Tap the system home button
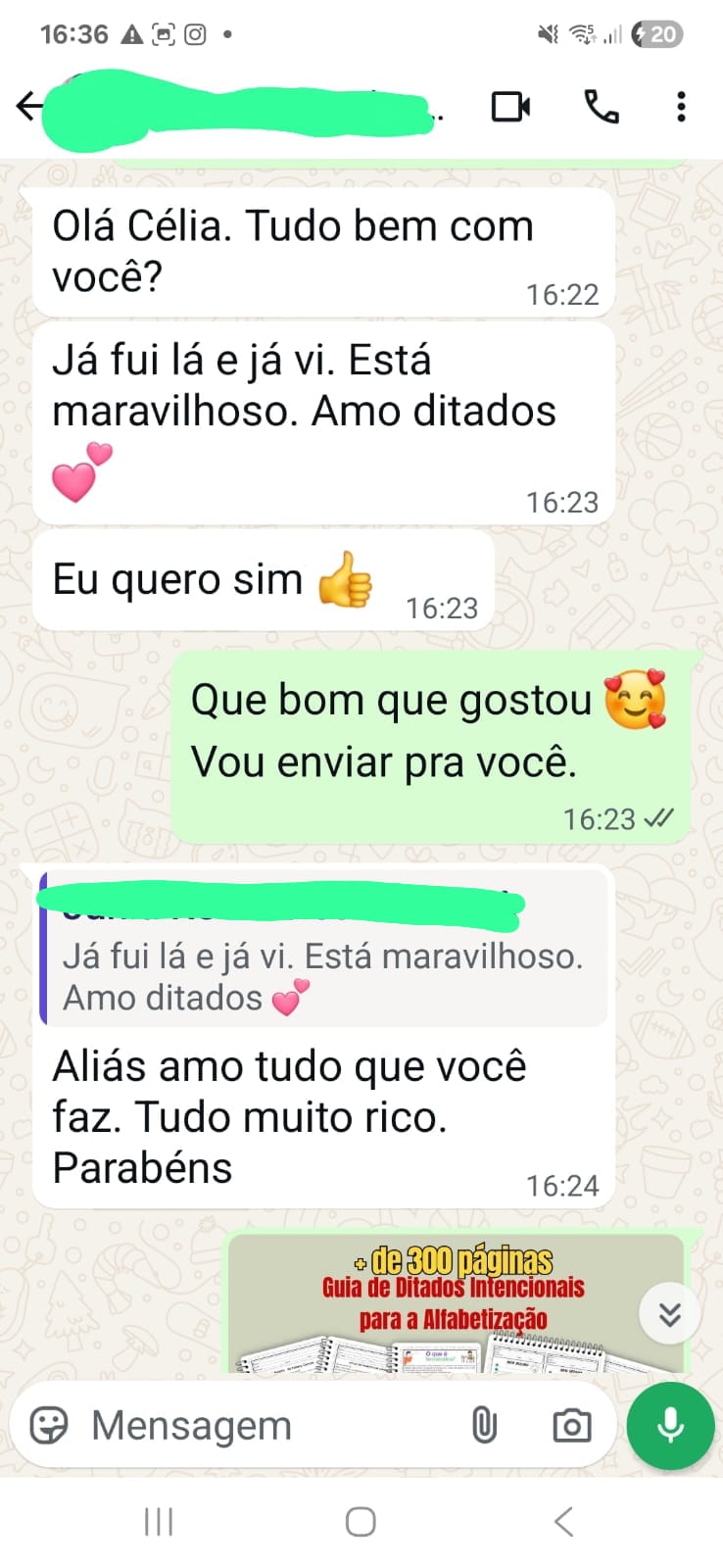Screen dimensions: 723x1568 pos(361,1521)
